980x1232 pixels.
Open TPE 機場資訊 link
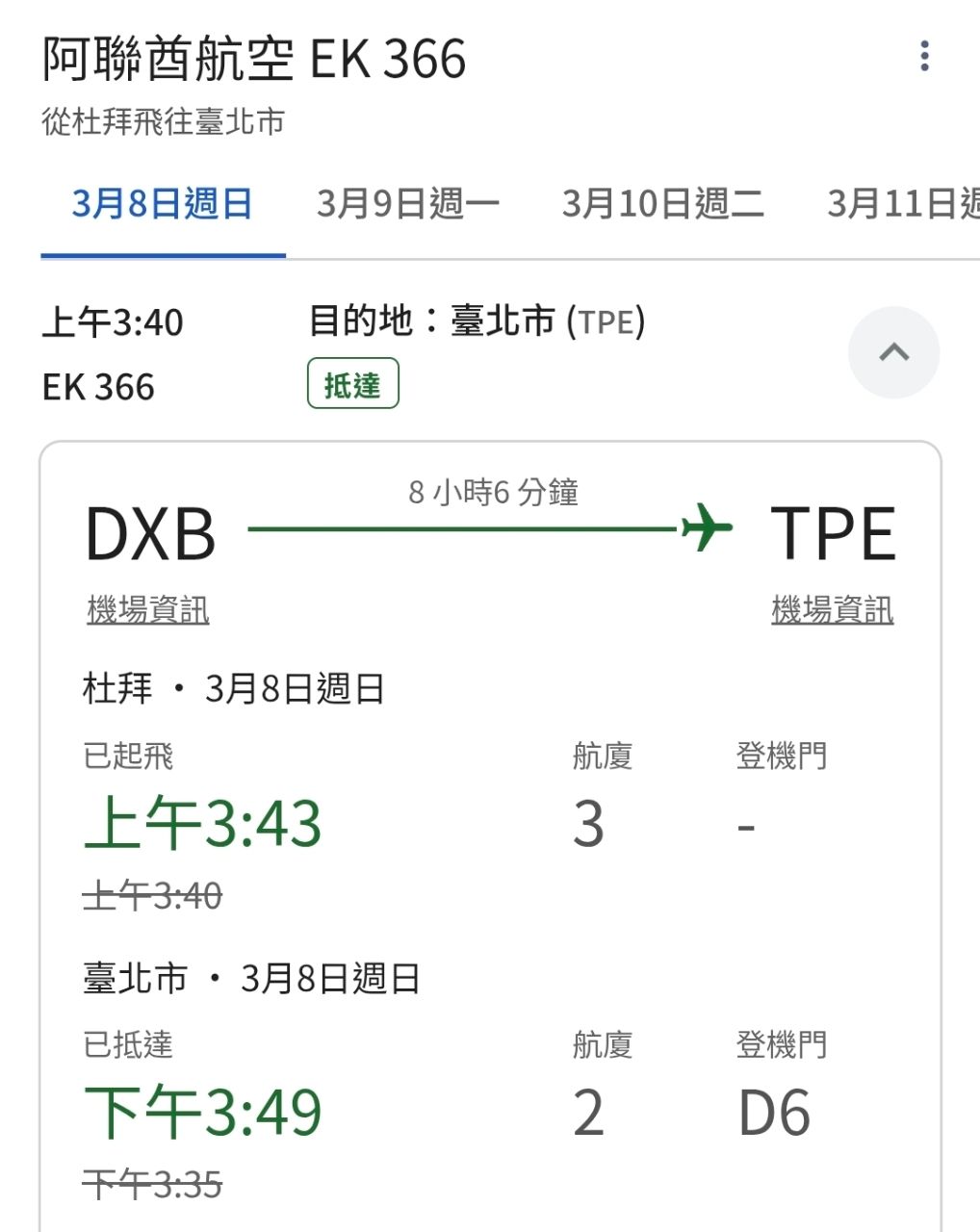[x=832, y=609]
